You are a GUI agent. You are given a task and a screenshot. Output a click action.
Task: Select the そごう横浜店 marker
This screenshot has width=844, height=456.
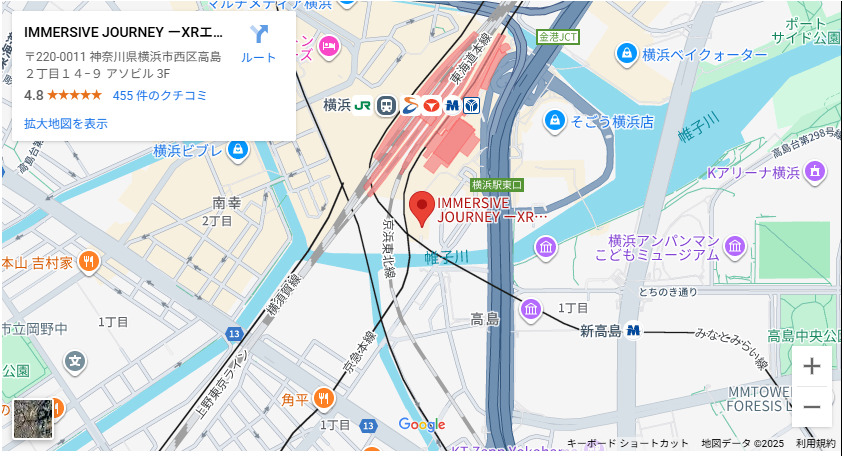tap(554, 121)
